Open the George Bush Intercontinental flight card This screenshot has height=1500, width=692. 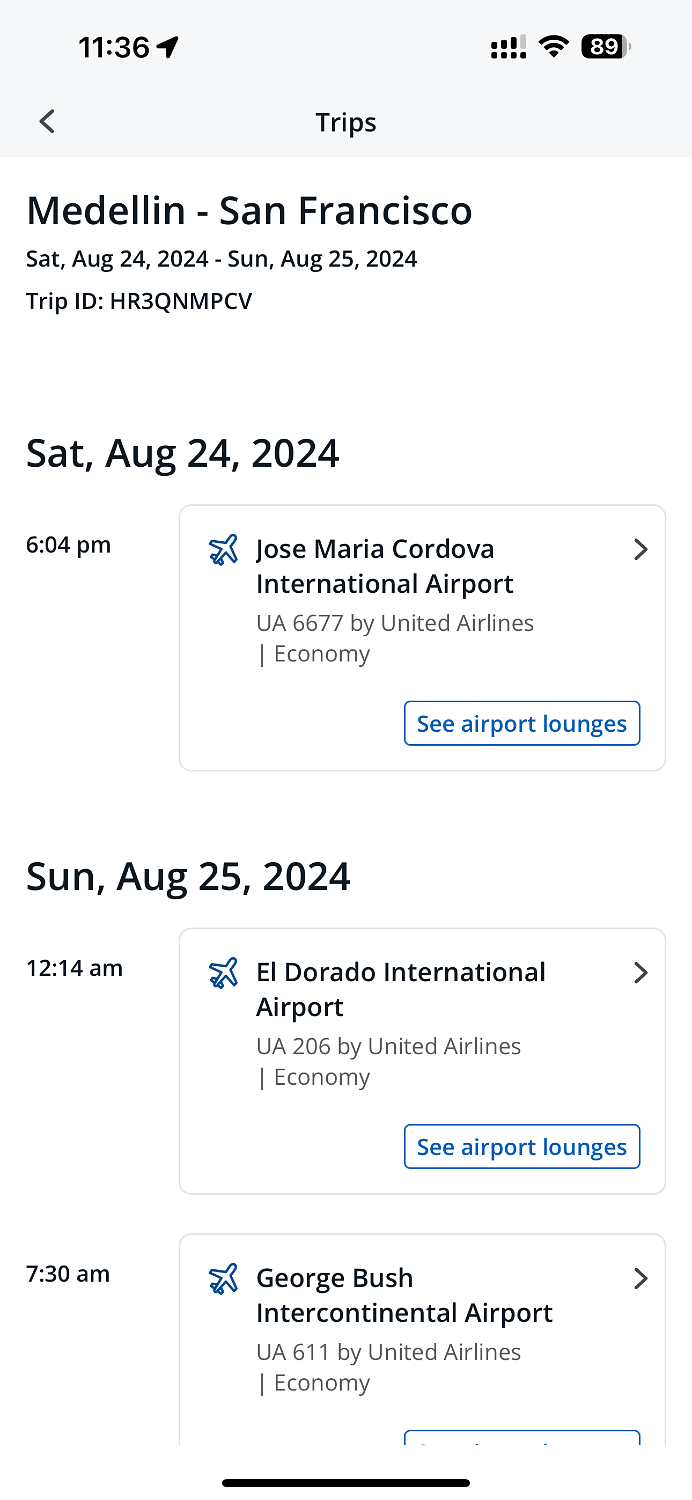(422, 1340)
